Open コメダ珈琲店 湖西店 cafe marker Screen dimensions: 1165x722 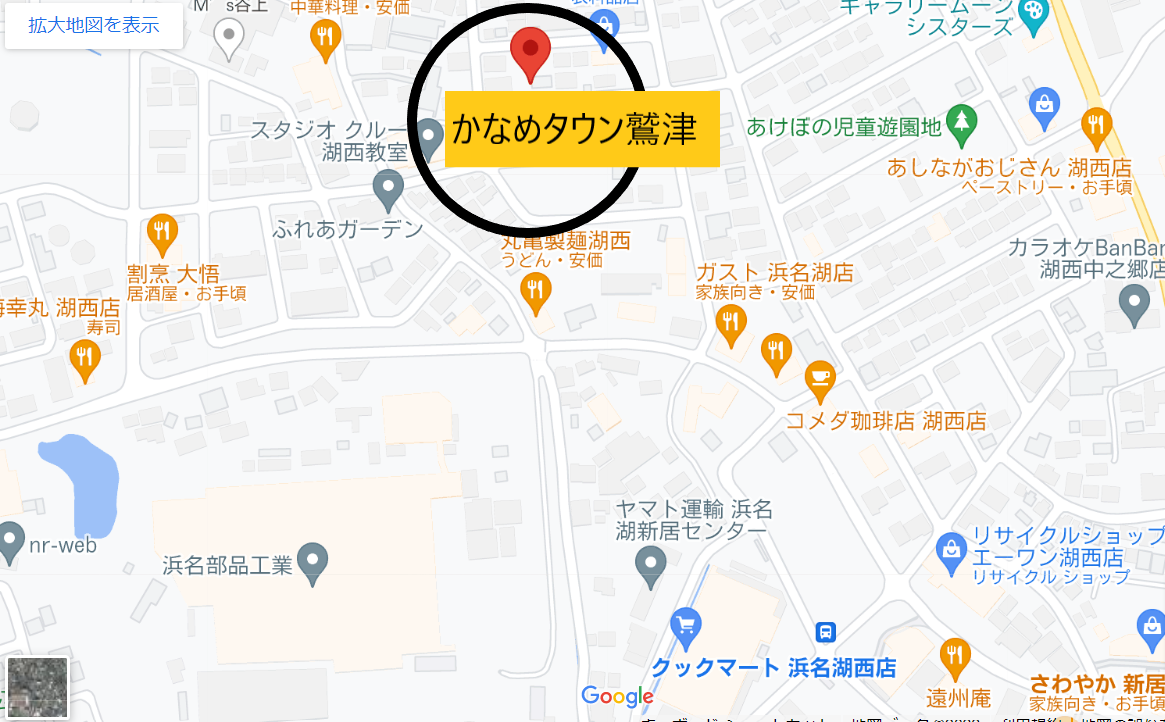819,378
